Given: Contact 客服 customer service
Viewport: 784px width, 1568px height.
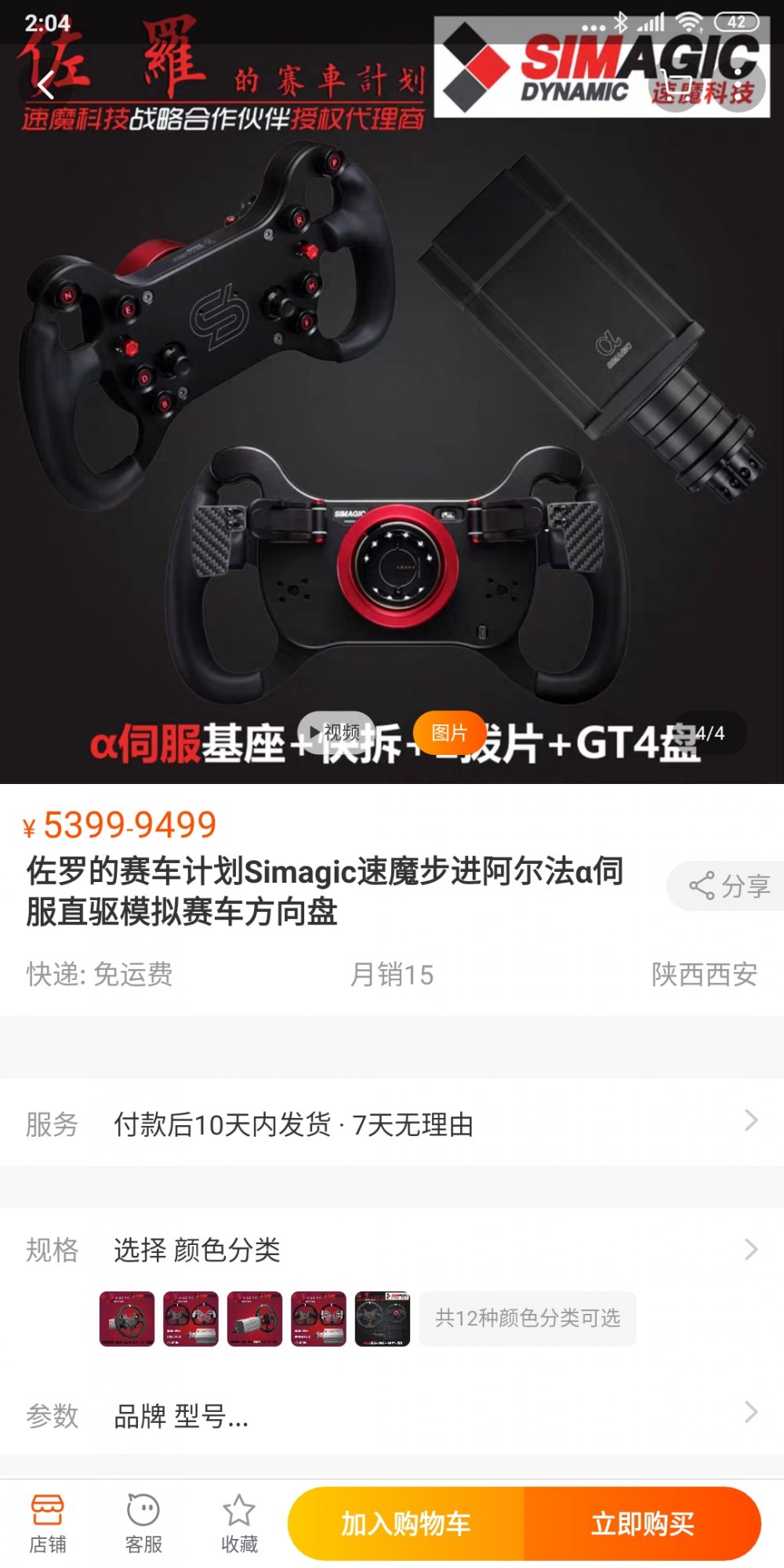Looking at the screenshot, I should click(x=143, y=1523).
